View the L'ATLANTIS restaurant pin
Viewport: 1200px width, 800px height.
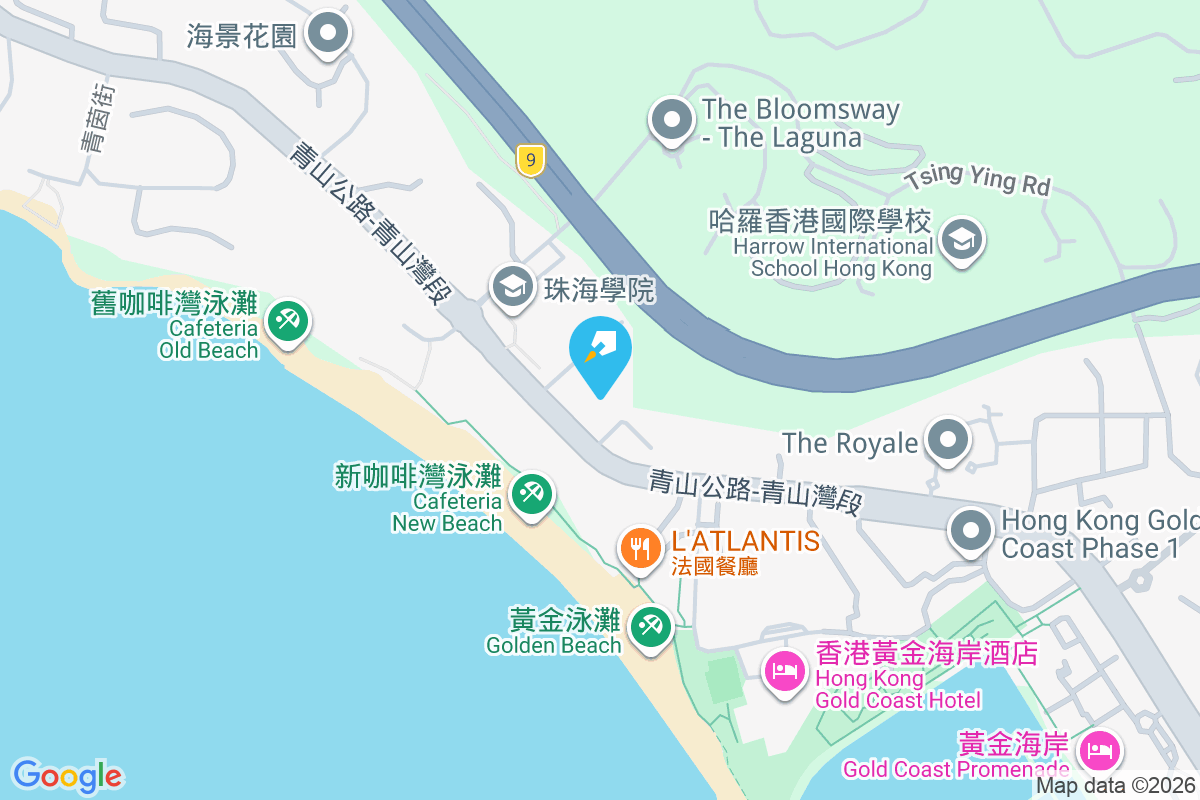(x=638, y=547)
